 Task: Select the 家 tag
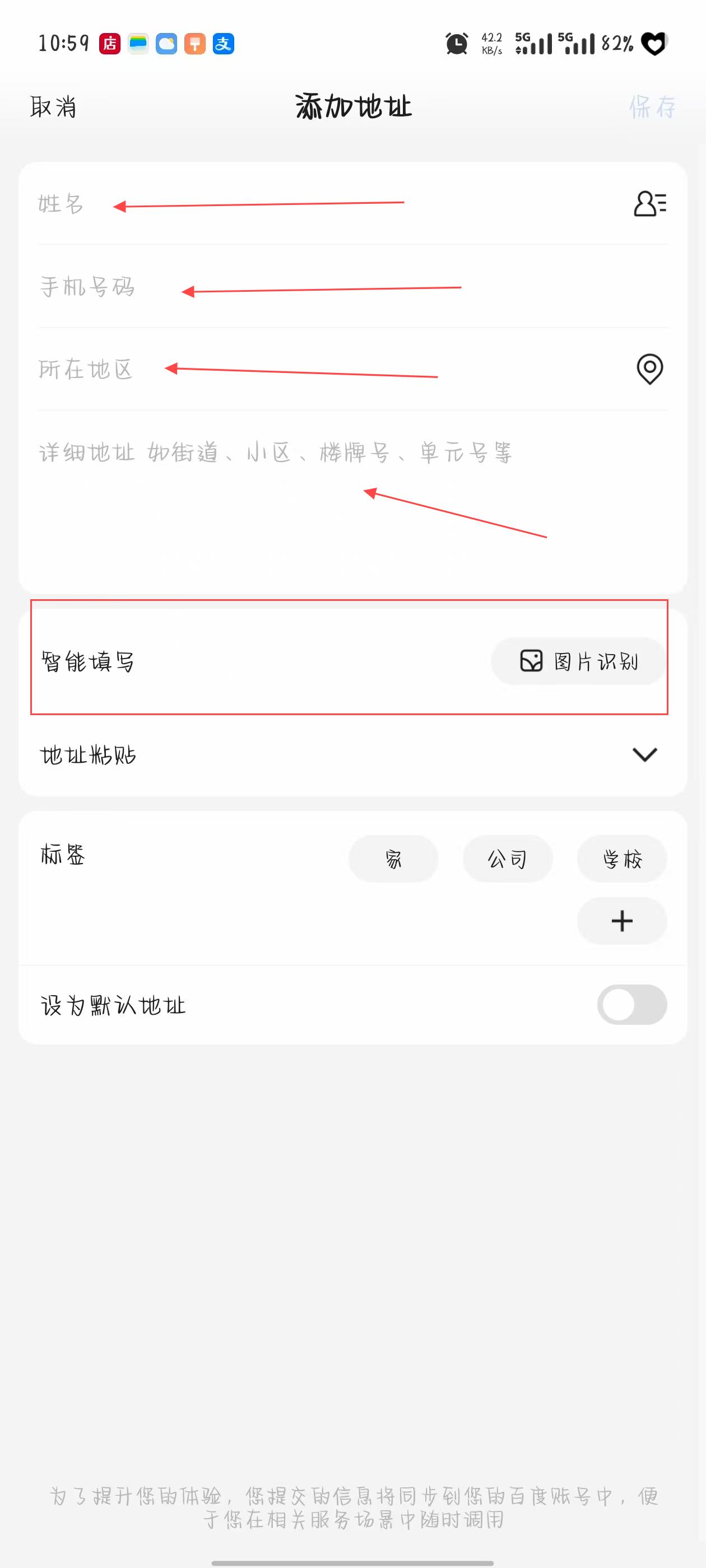point(393,859)
